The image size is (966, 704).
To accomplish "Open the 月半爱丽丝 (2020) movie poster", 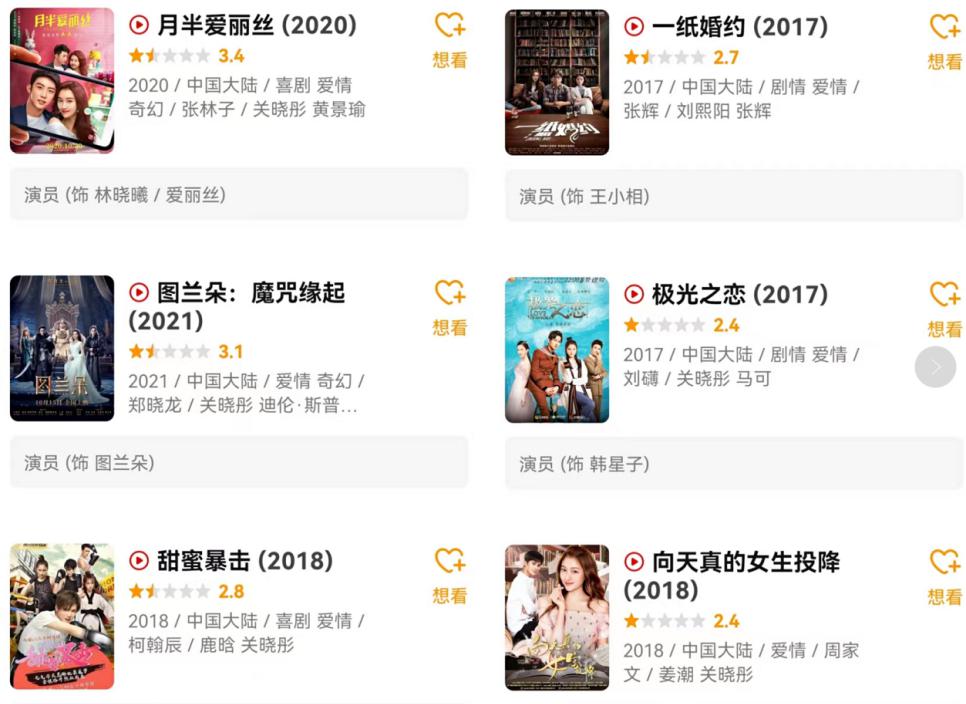I will (62, 82).
